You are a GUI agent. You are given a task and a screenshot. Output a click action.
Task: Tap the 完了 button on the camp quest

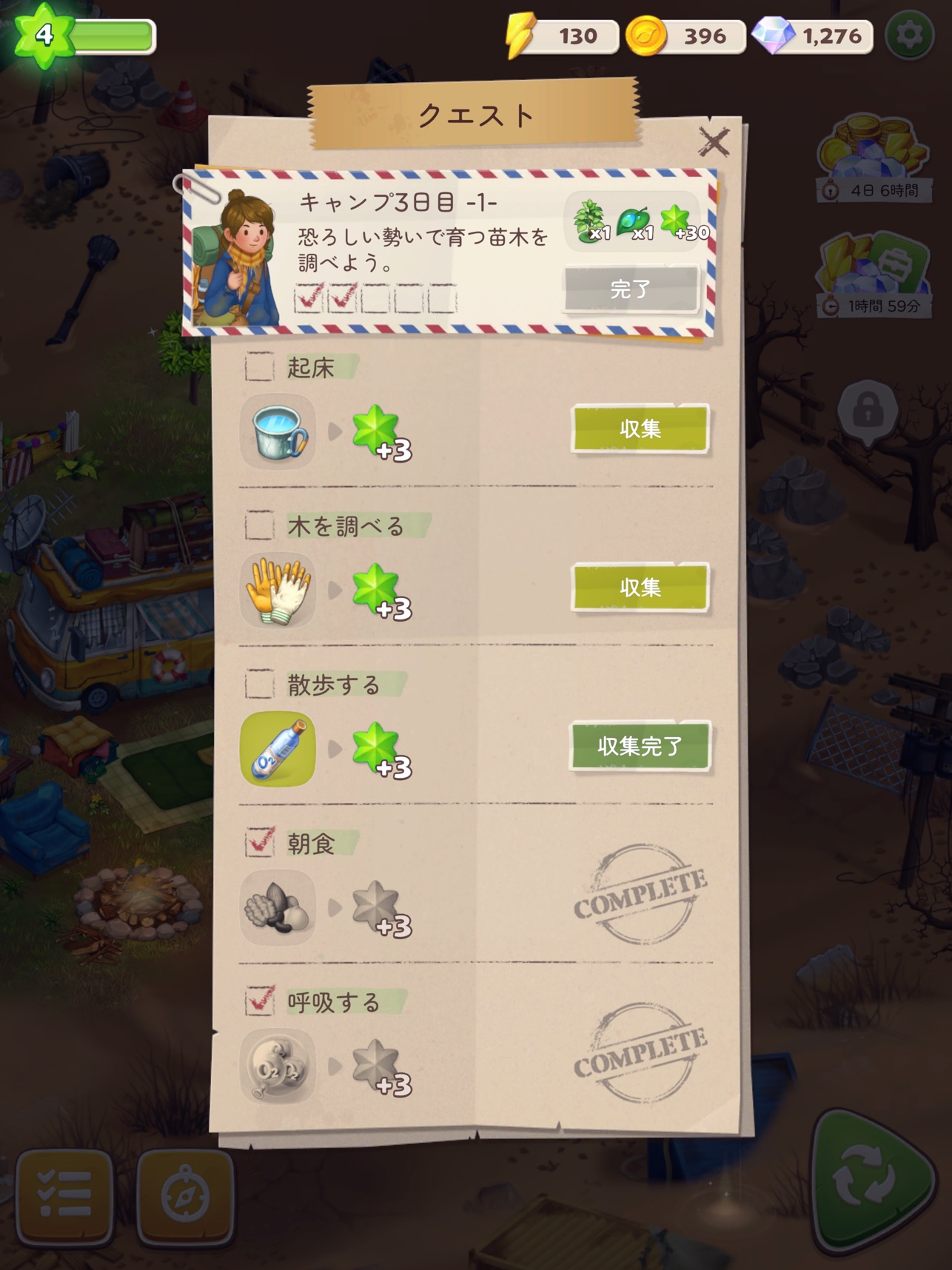point(631,289)
